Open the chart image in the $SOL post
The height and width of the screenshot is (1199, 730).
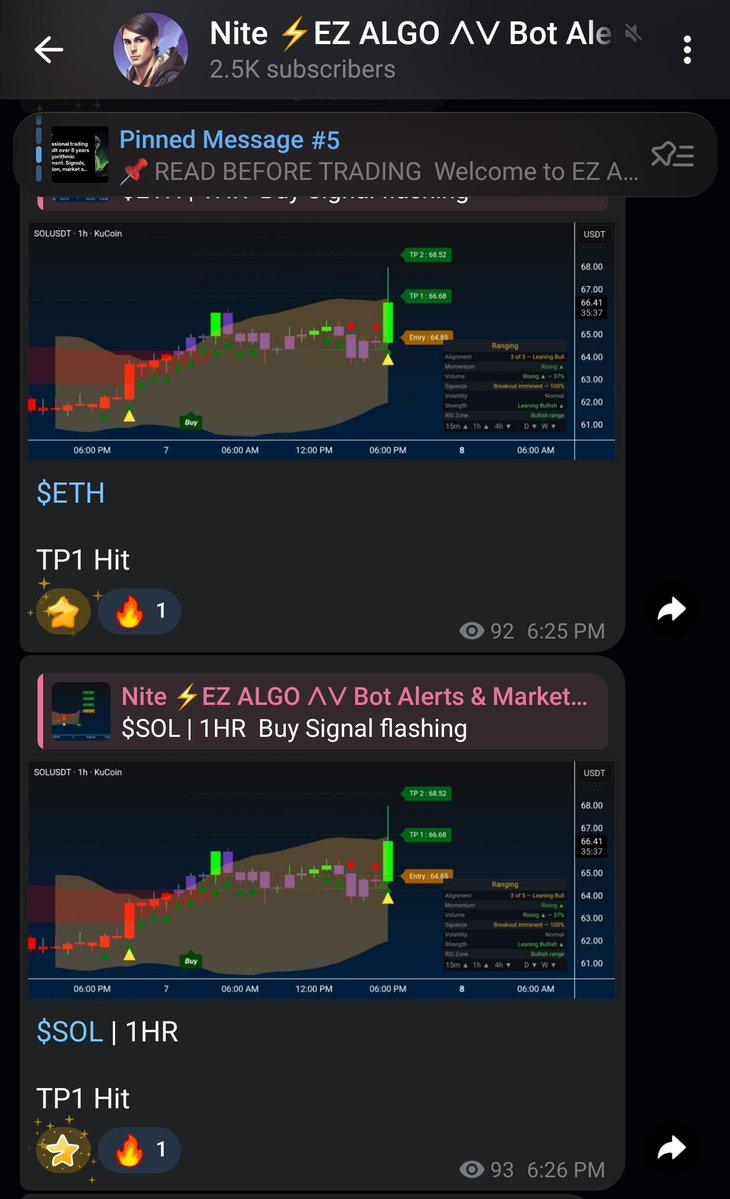tap(321, 879)
